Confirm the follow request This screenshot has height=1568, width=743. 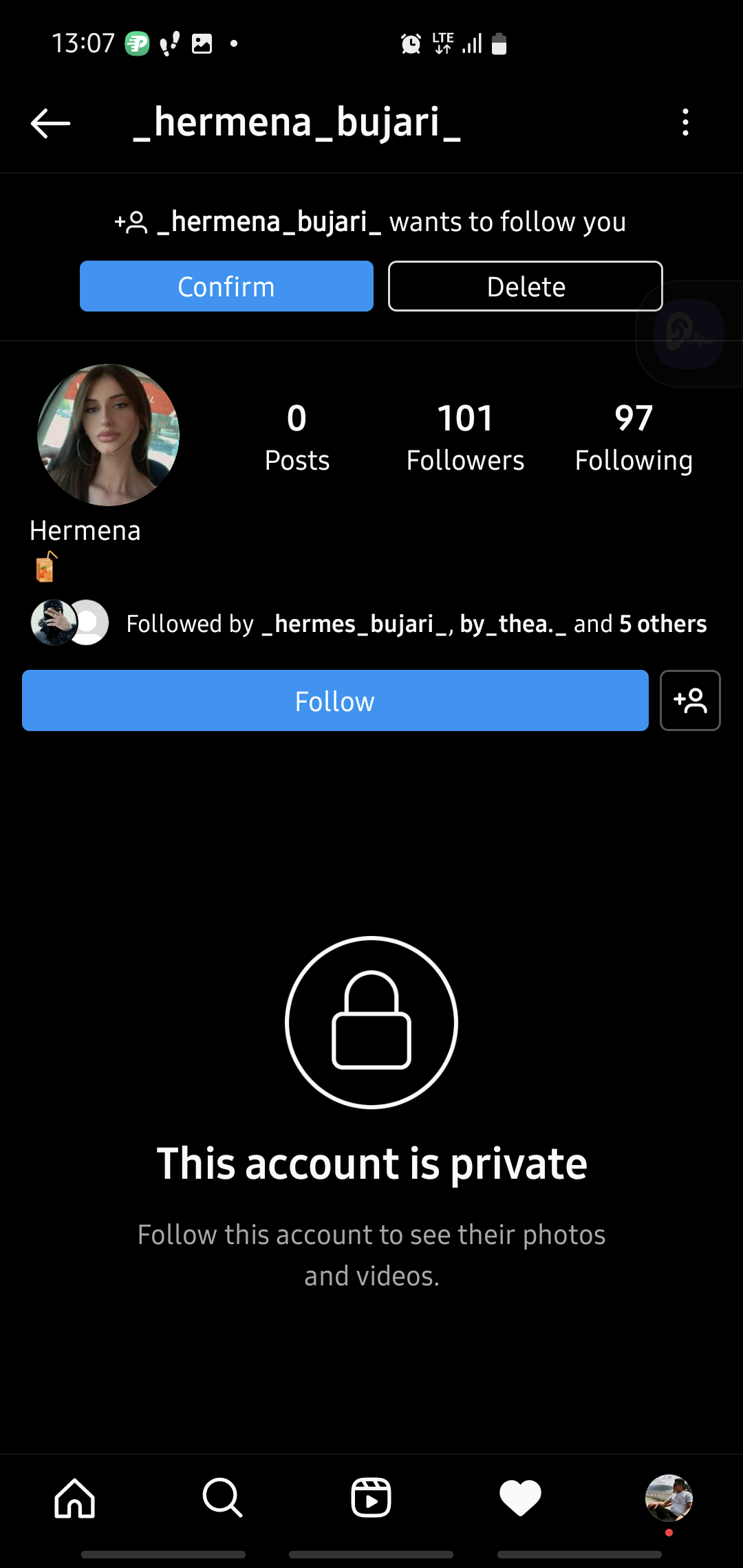pyautogui.click(x=226, y=286)
